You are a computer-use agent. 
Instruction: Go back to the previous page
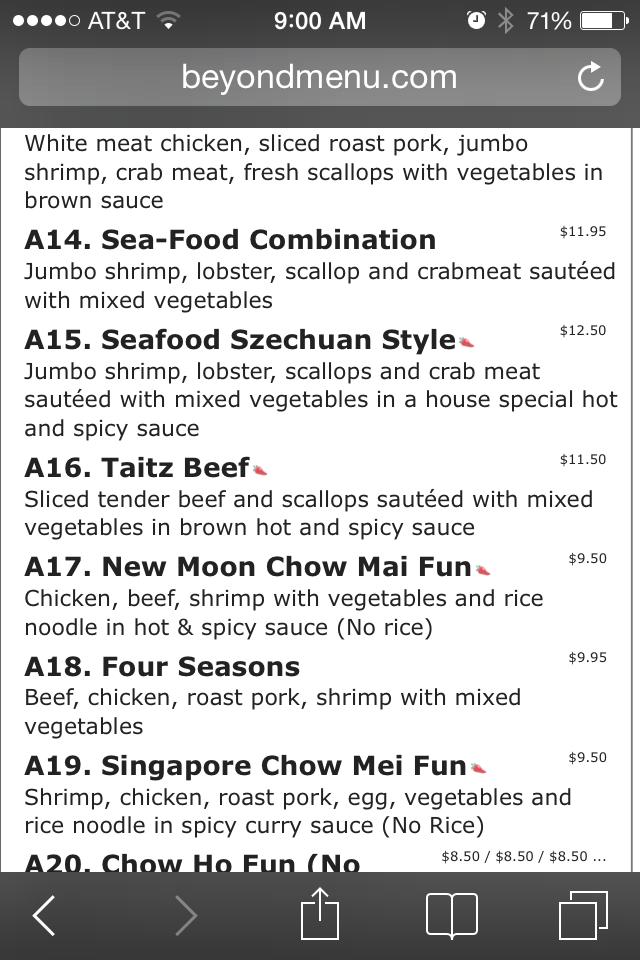[x=44, y=915]
